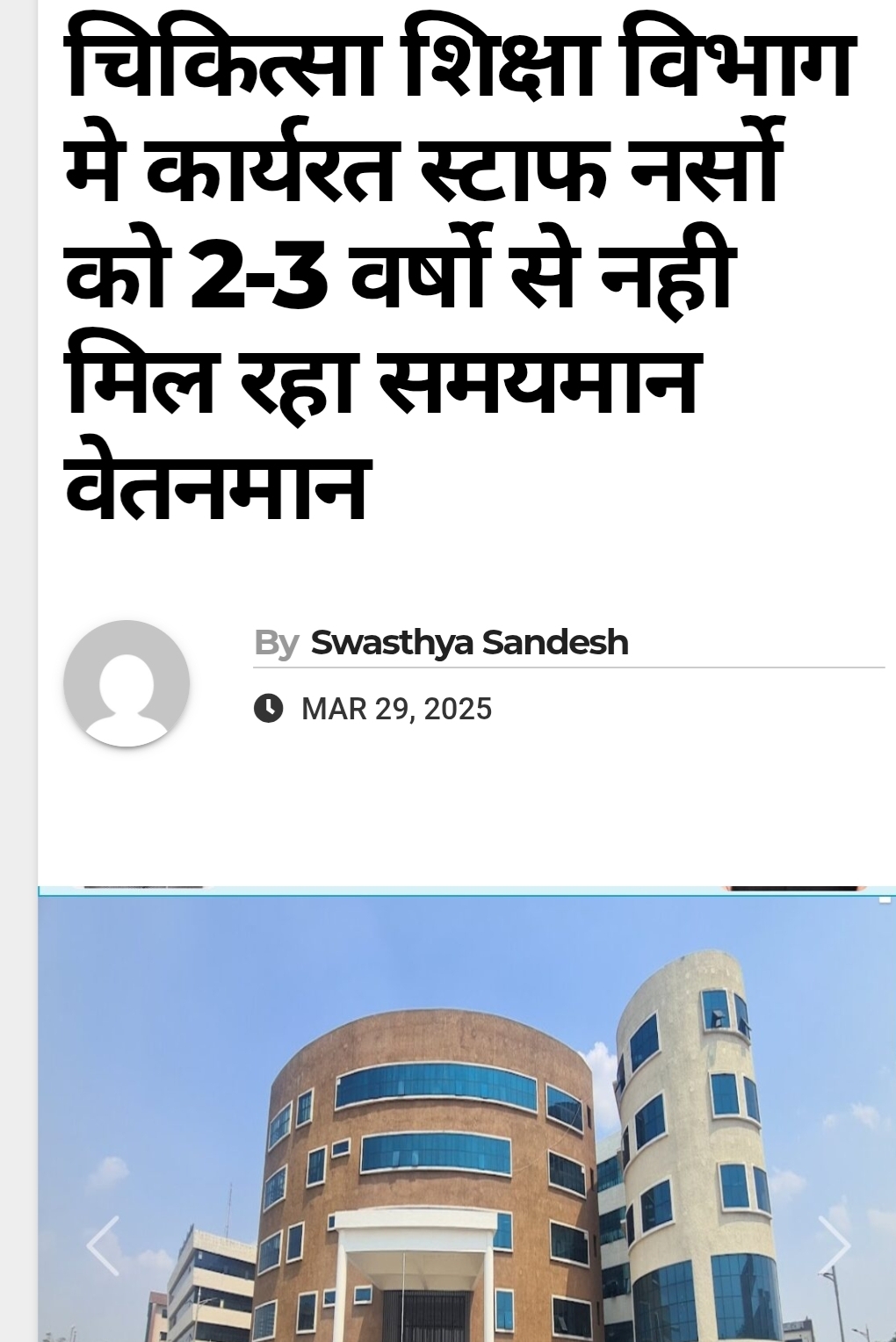
Task: Open Swasthya Sandesh author link
Action: click(x=469, y=642)
